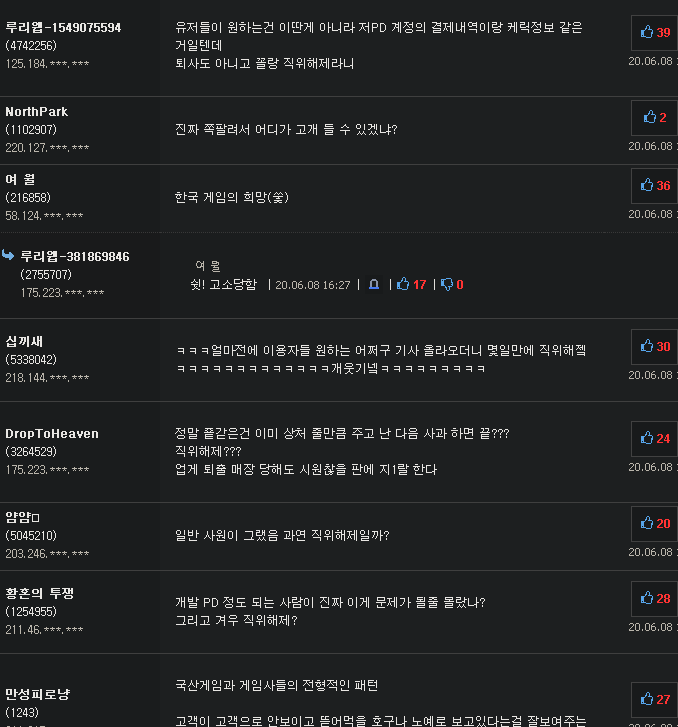Like the comment by 얌얌
Viewport: 678px width, 727px height.
pos(654,524)
